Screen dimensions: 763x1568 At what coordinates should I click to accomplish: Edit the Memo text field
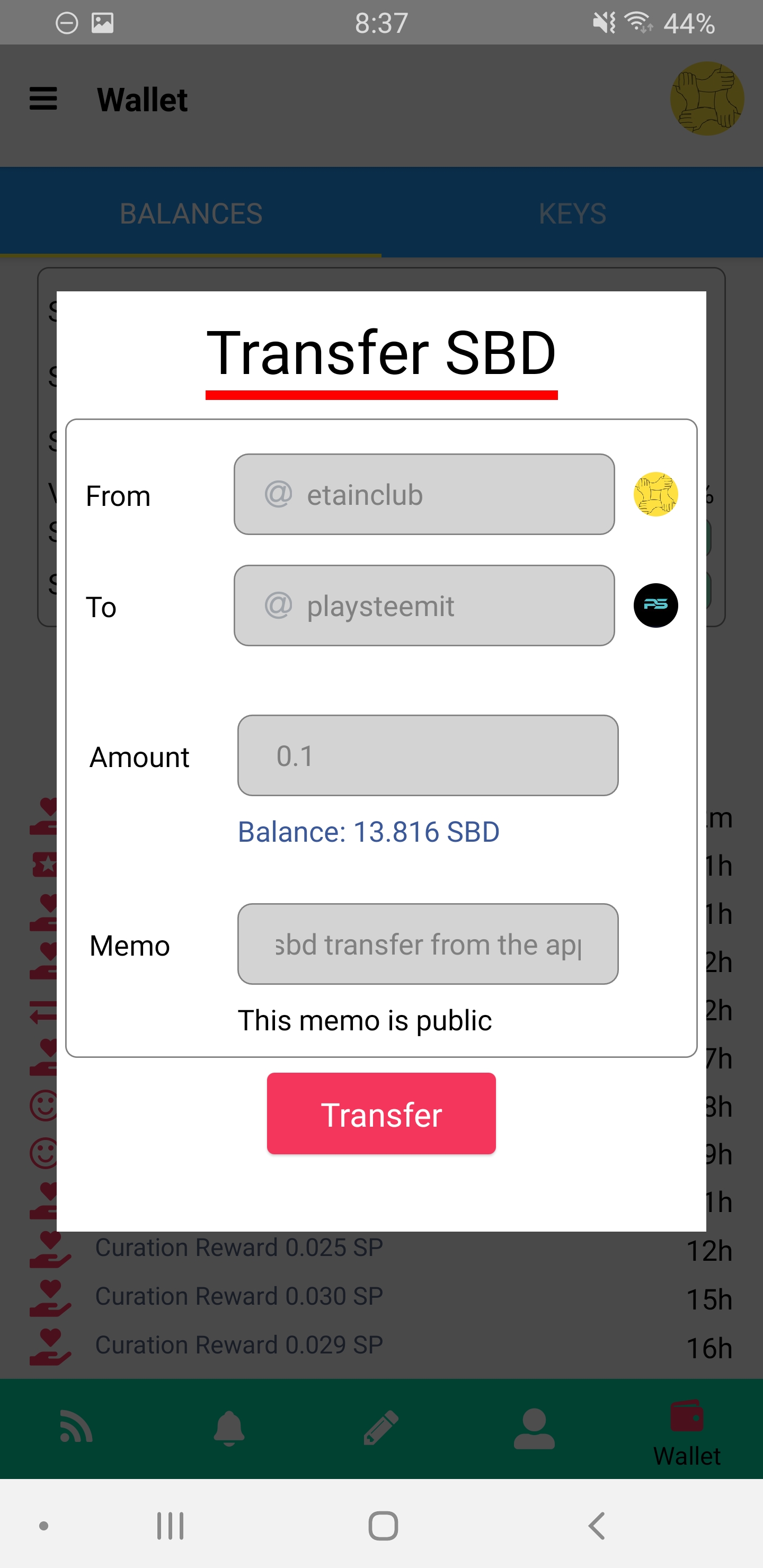(x=428, y=944)
